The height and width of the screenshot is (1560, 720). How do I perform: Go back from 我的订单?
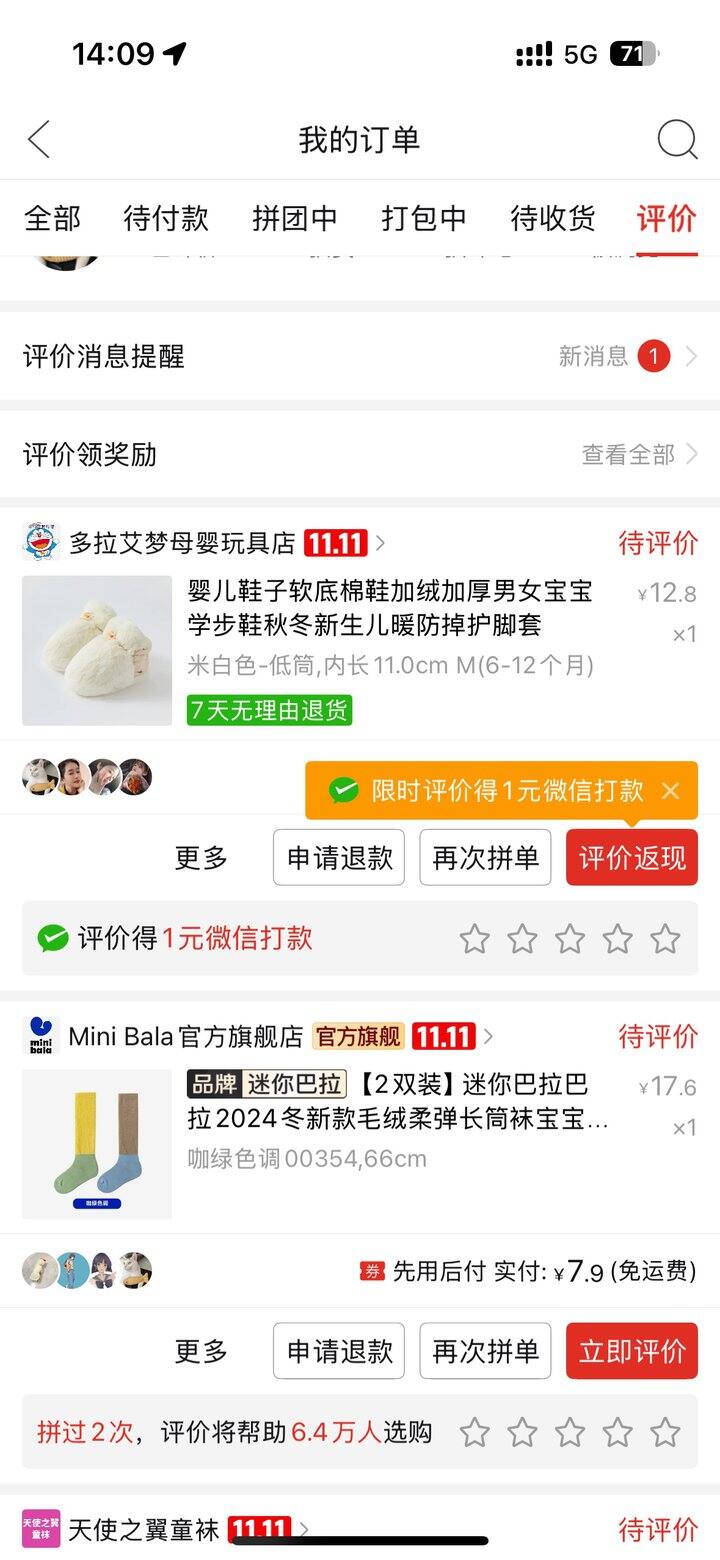click(39, 139)
